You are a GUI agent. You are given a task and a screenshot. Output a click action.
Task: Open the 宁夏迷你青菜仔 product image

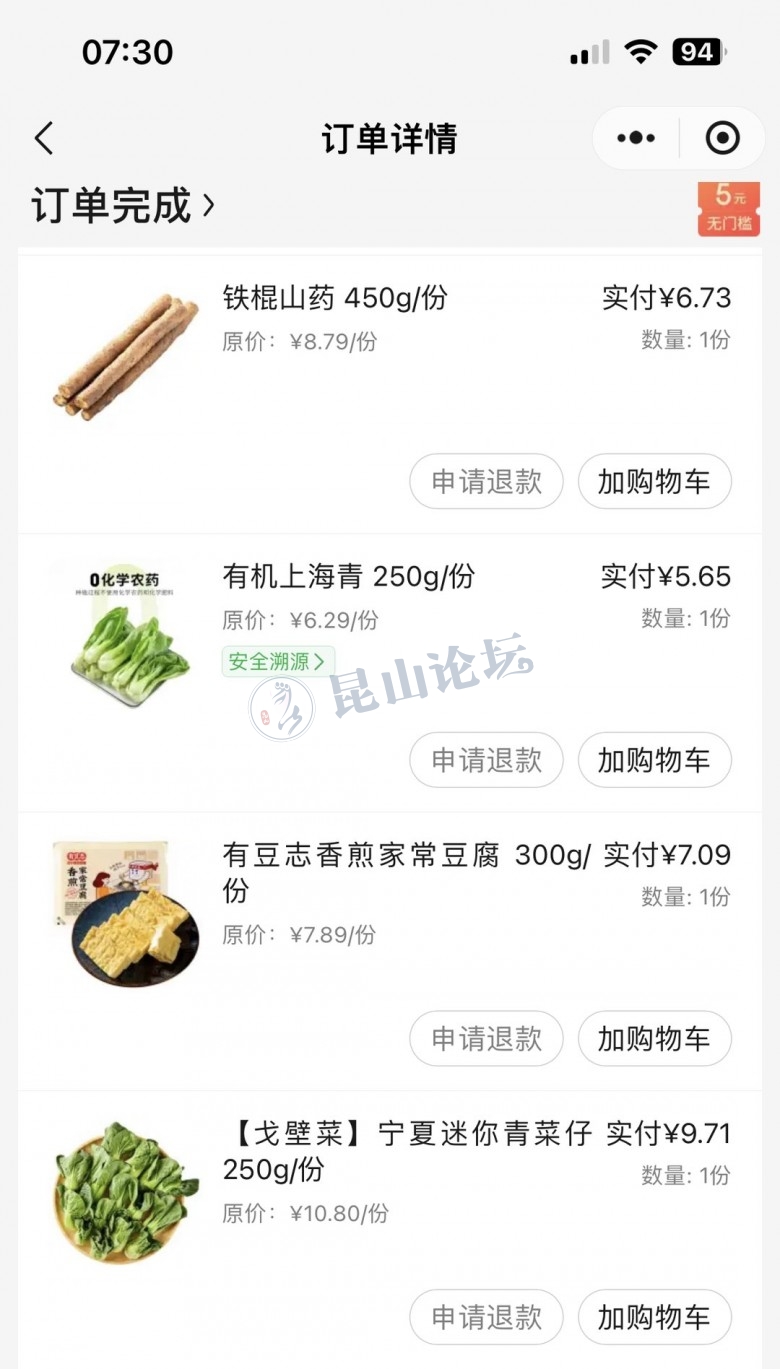coord(126,1192)
